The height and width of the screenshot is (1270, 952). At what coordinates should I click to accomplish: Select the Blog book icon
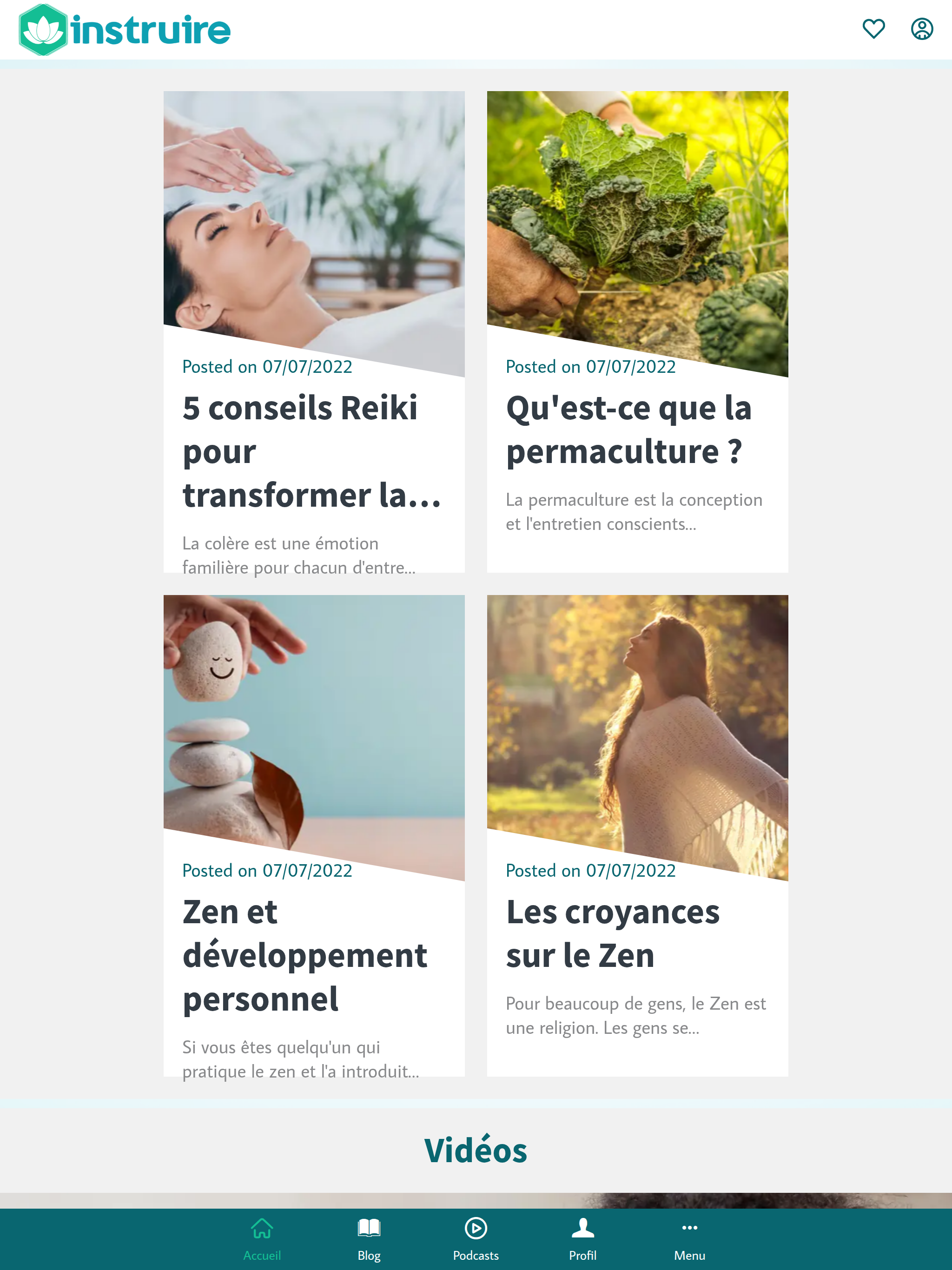(x=369, y=1228)
